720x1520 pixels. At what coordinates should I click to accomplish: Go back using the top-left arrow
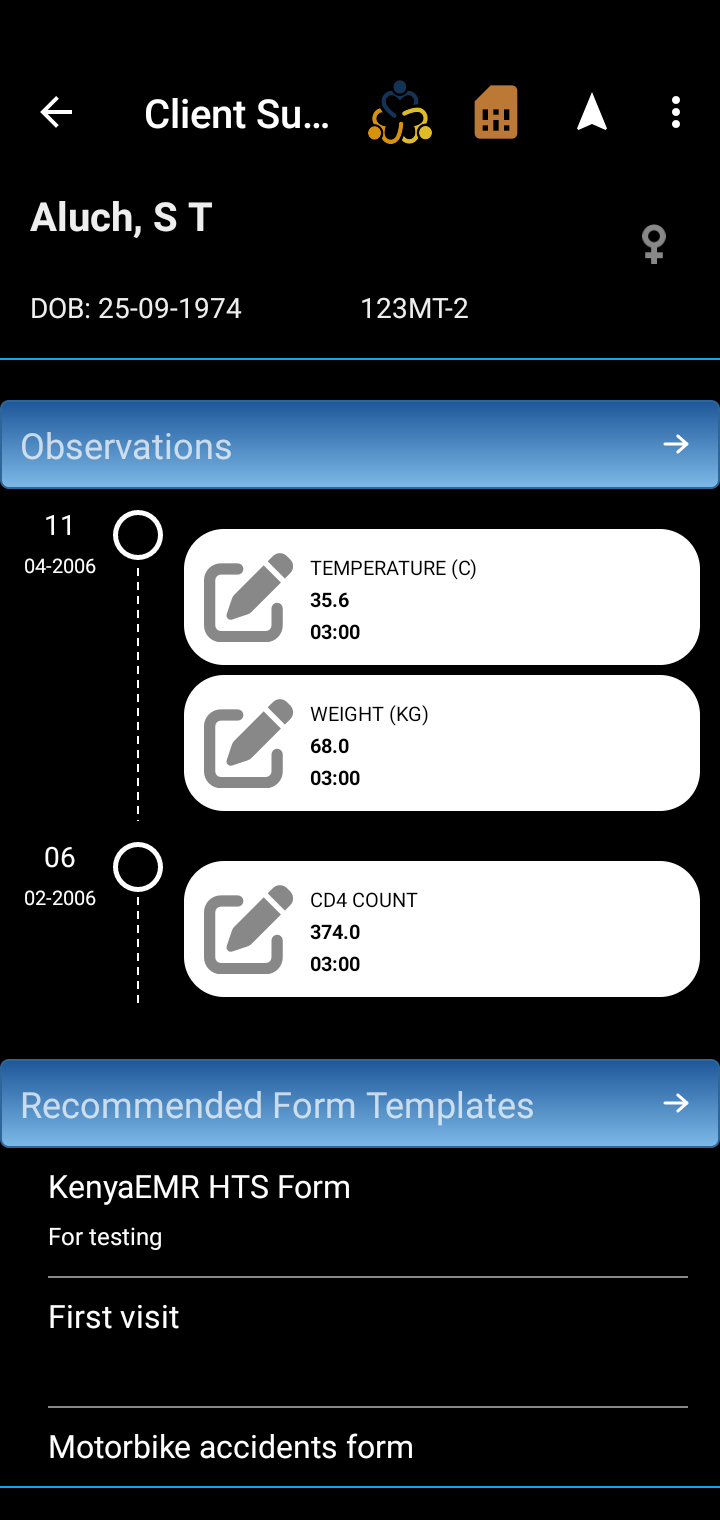pyautogui.click(x=56, y=112)
